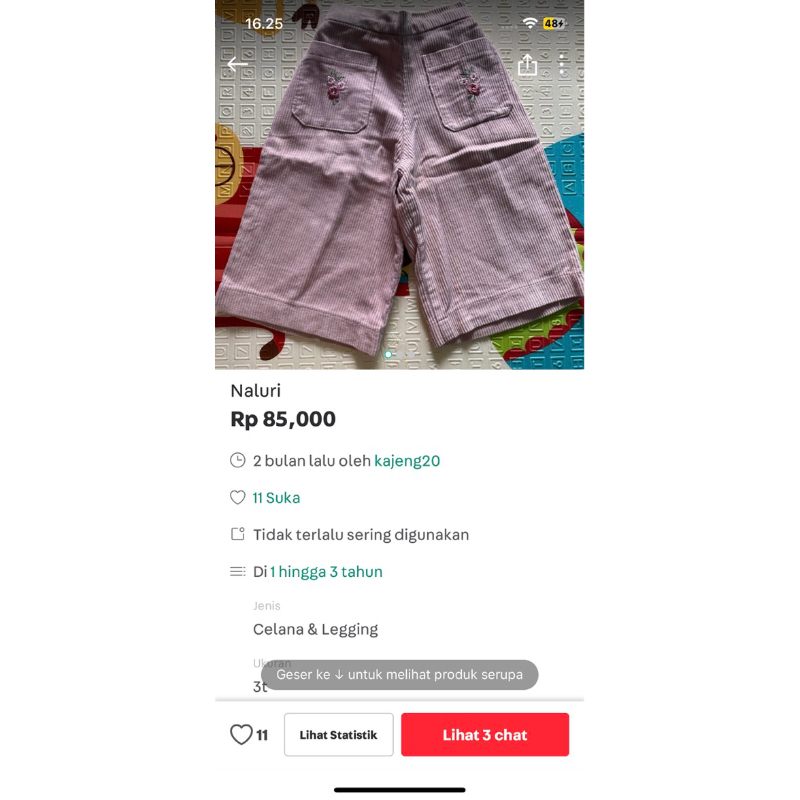Share this Naluri listing
Image resolution: width=800 pixels, height=800 pixels.
527,65
